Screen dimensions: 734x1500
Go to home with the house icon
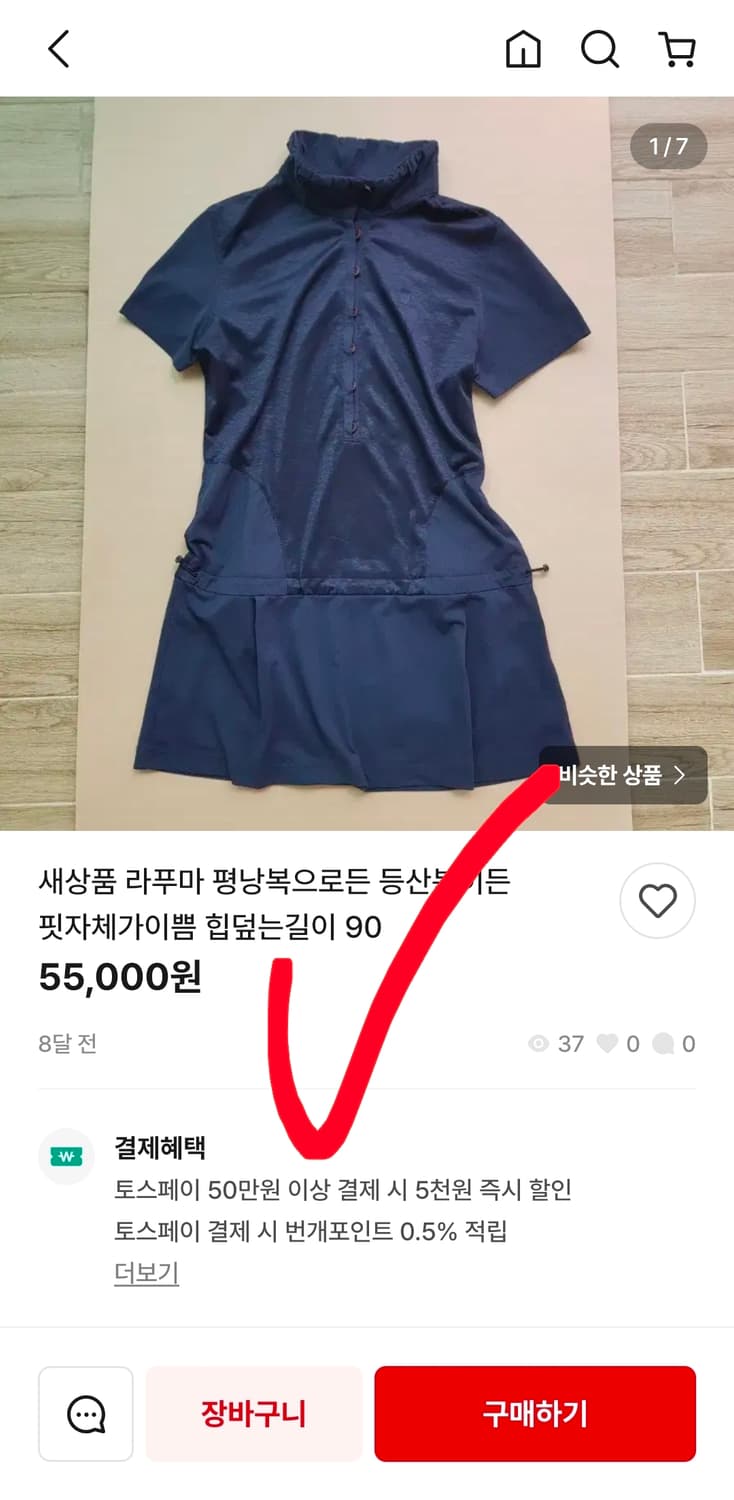pos(524,47)
